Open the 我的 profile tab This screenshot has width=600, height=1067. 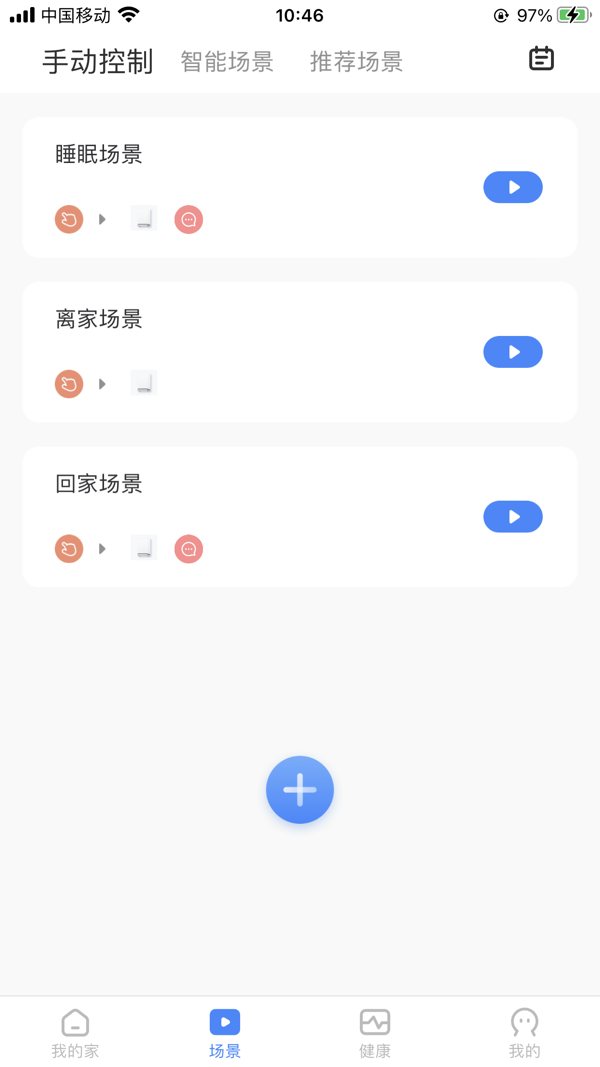[x=524, y=1033]
